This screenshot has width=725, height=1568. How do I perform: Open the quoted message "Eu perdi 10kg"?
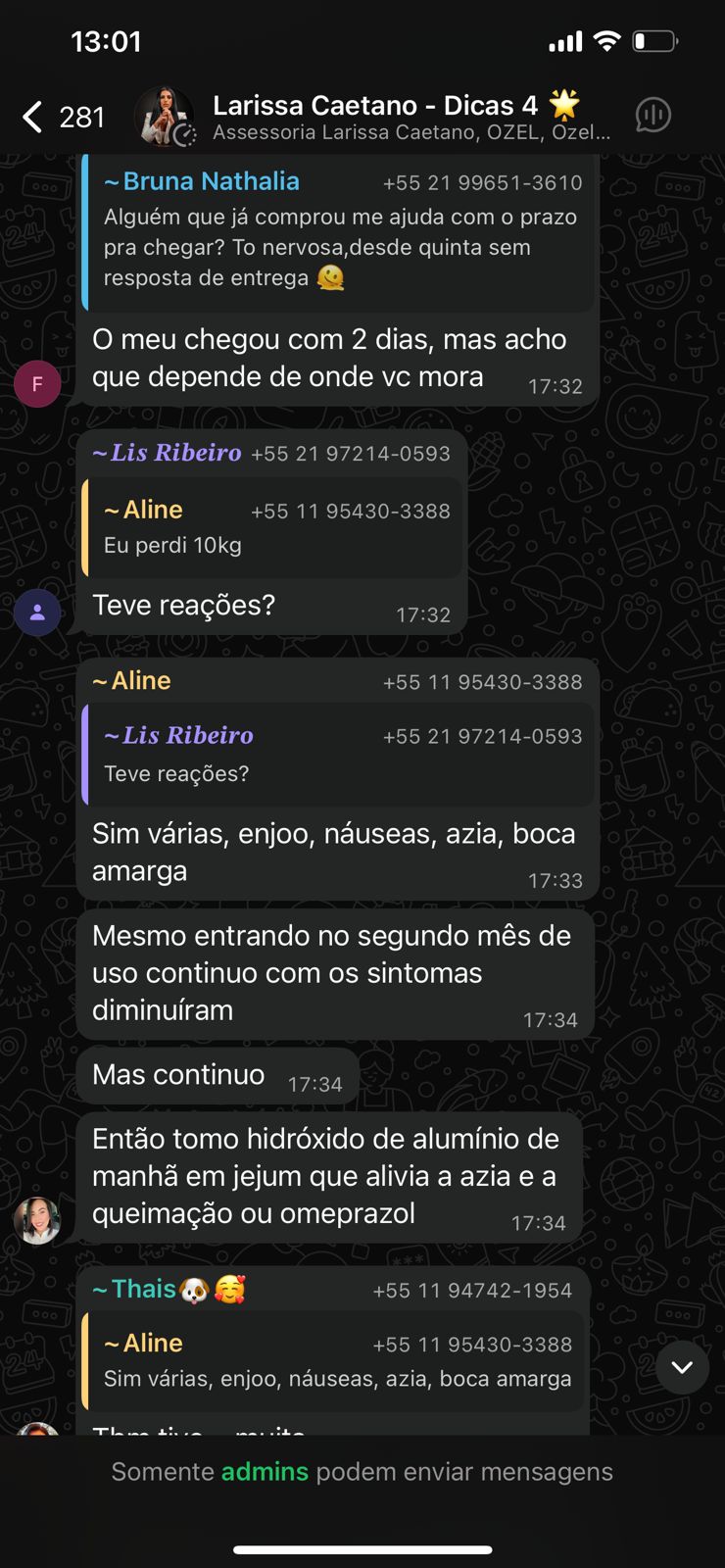272,527
